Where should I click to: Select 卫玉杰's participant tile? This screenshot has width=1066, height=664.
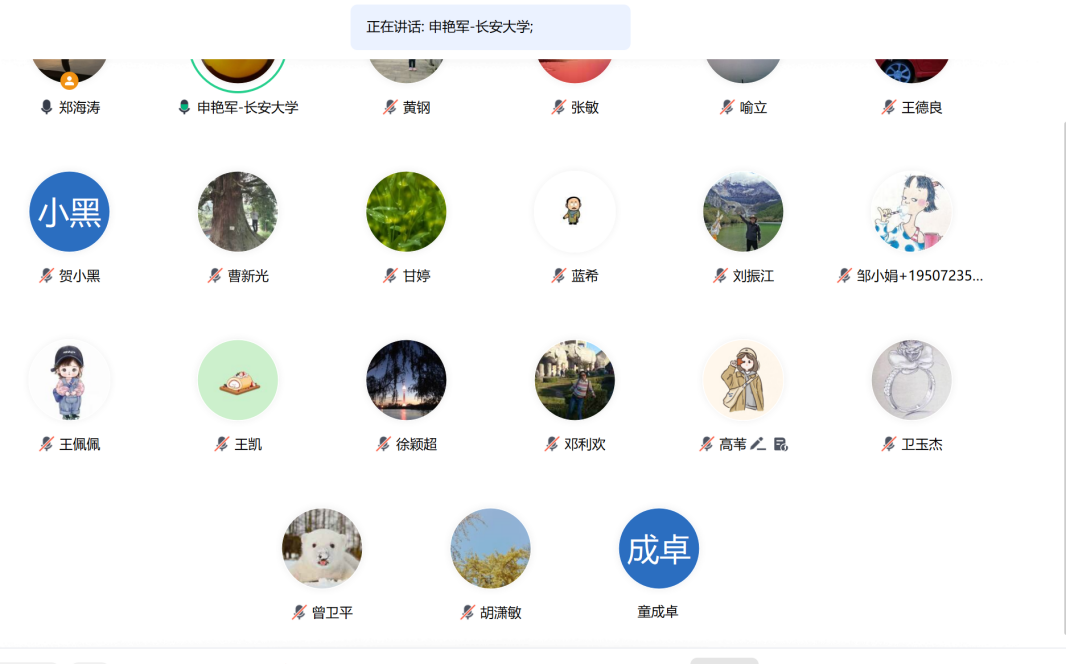pyautogui.click(x=911, y=380)
